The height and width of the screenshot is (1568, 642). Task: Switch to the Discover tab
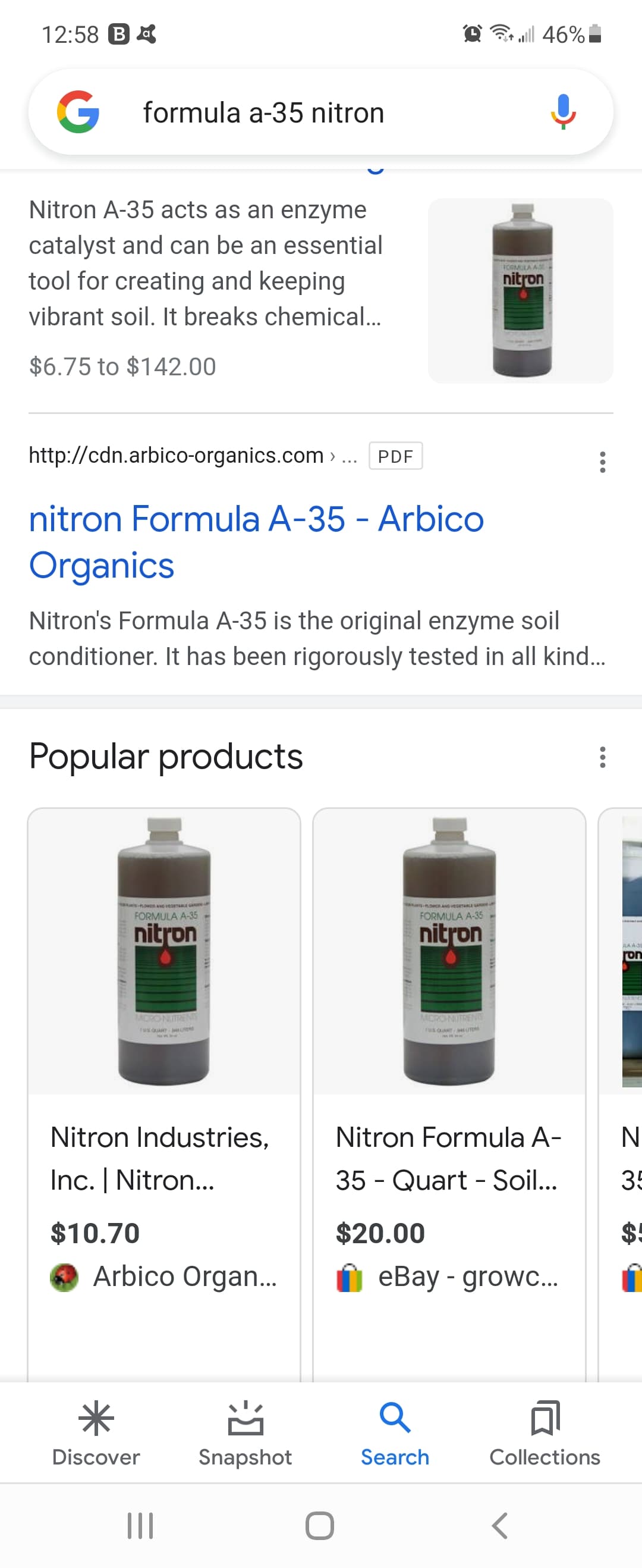(96, 1432)
